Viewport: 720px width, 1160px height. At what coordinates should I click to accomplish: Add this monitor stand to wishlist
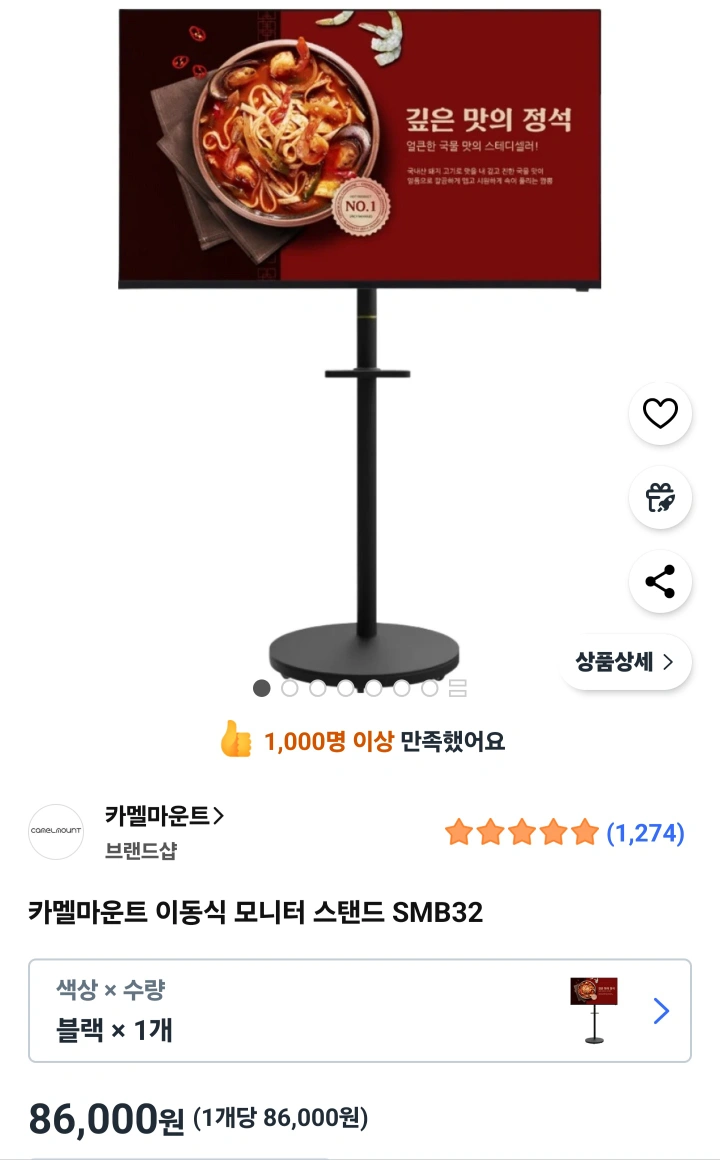pyautogui.click(x=660, y=413)
